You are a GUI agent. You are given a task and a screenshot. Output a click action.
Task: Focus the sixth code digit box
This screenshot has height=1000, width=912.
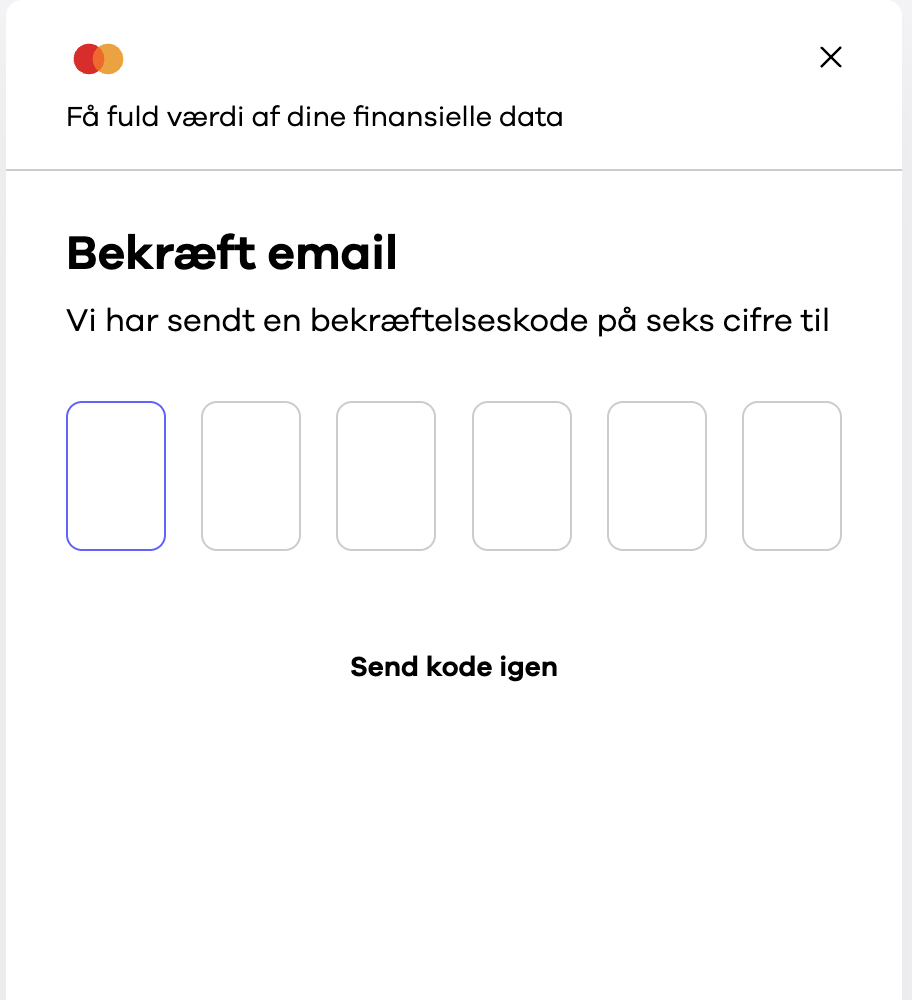pos(792,476)
